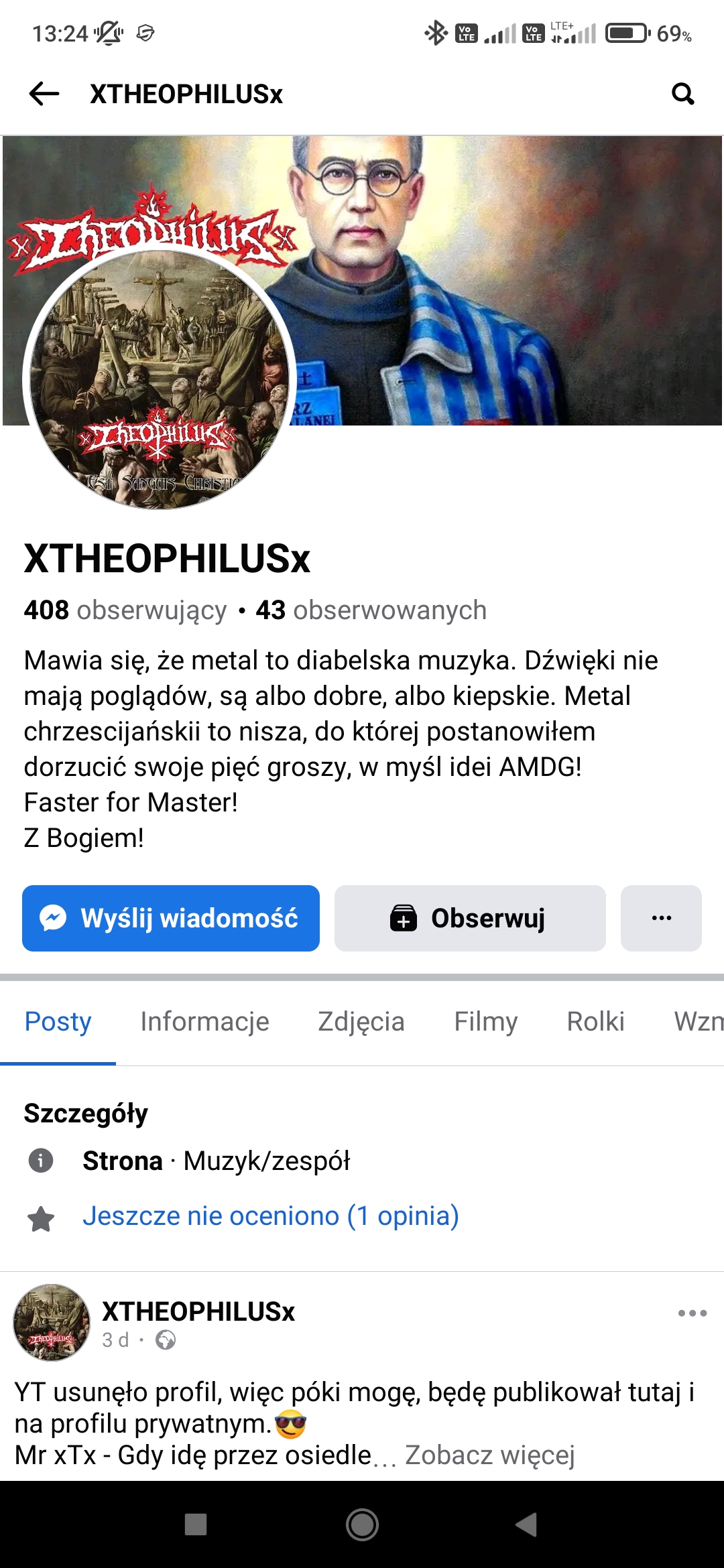Tap the system home button
The image size is (724, 1568).
362,1524
